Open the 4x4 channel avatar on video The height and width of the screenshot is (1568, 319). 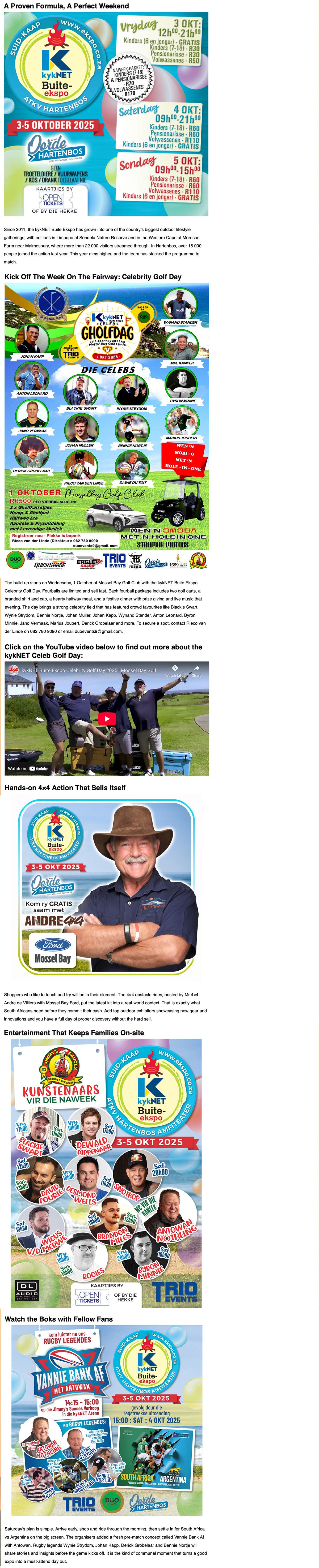(13, 670)
